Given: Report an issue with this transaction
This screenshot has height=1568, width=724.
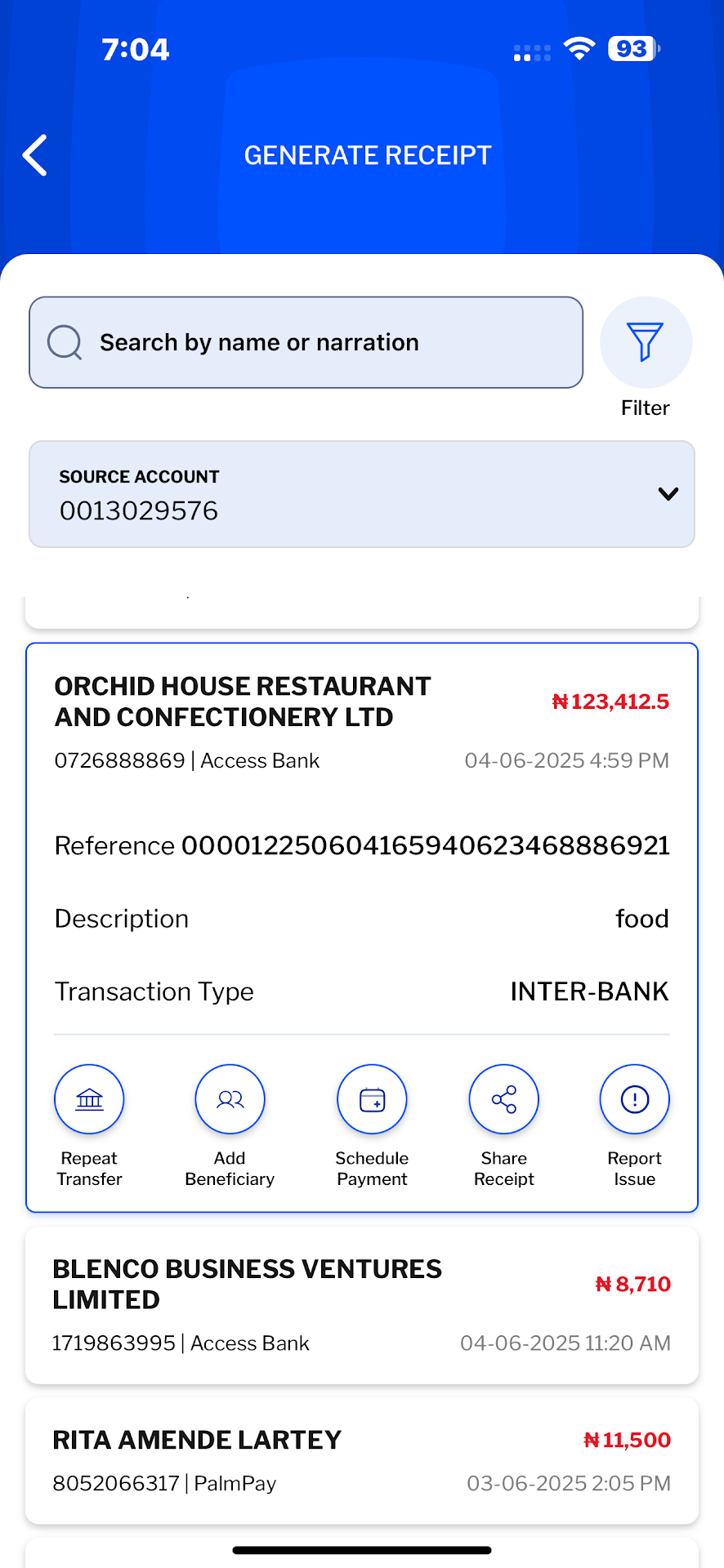Looking at the screenshot, I should tap(634, 1099).
